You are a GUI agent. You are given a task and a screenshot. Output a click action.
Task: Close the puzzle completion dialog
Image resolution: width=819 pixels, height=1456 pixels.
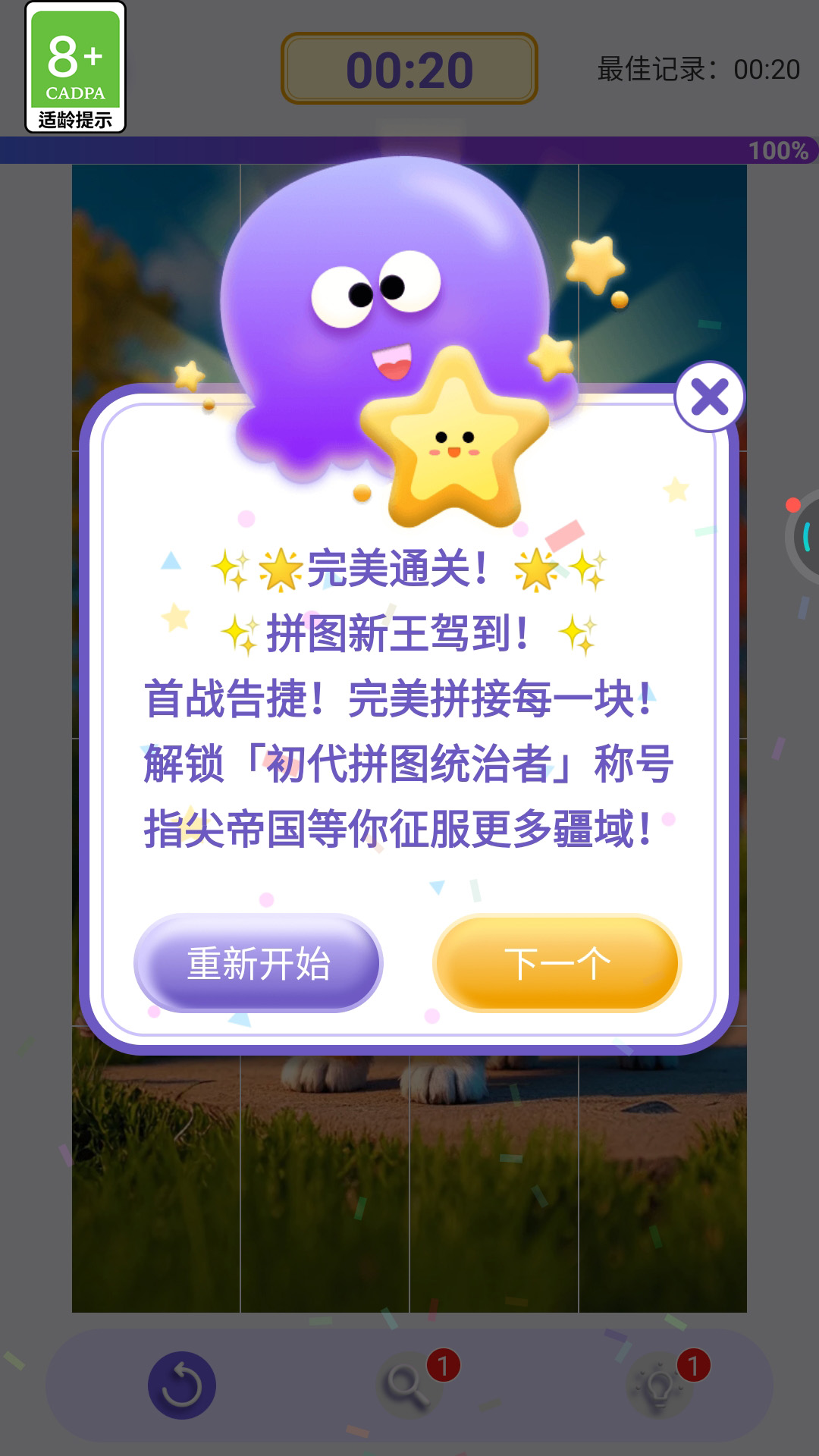click(x=710, y=397)
